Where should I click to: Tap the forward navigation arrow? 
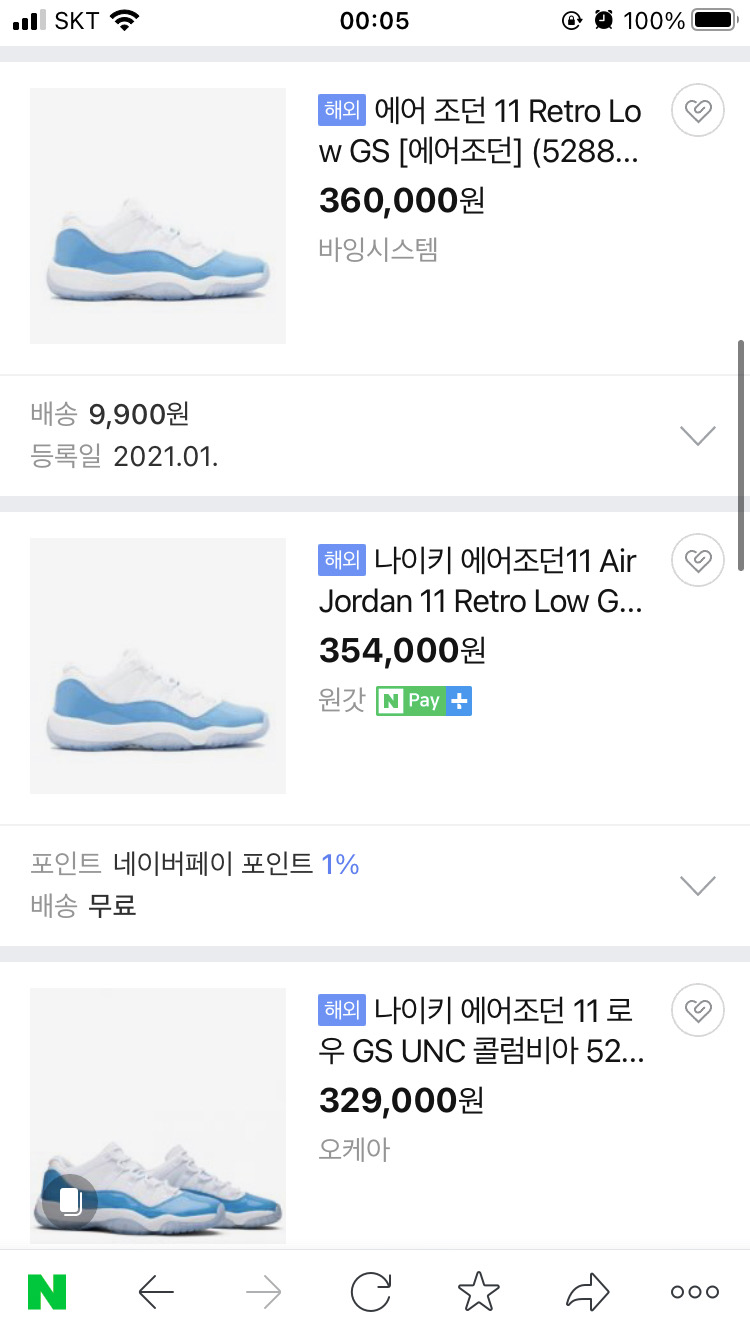(x=262, y=1291)
